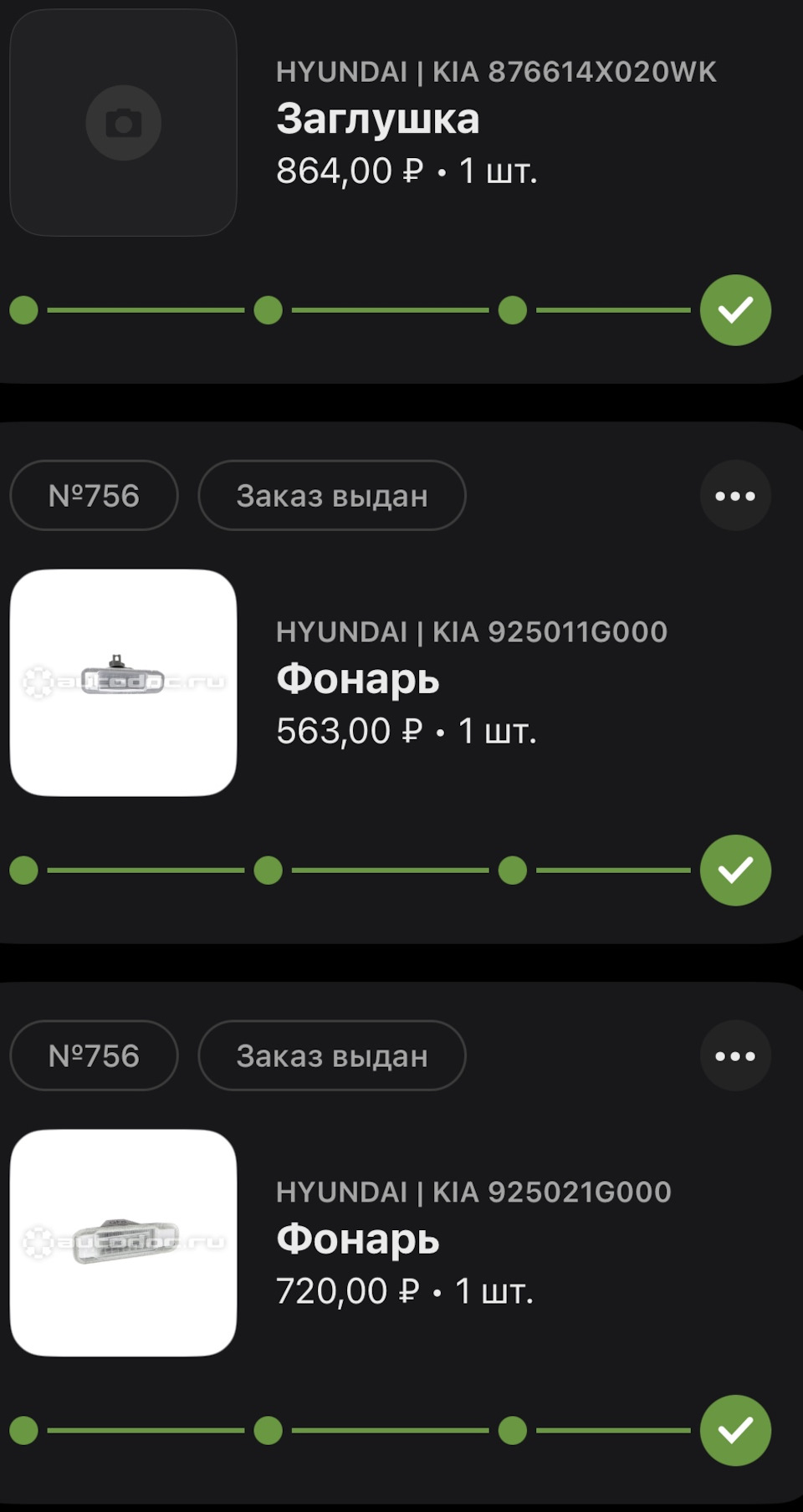Open overflow menu for Фонарь 925021G000 order

pyautogui.click(x=735, y=1056)
